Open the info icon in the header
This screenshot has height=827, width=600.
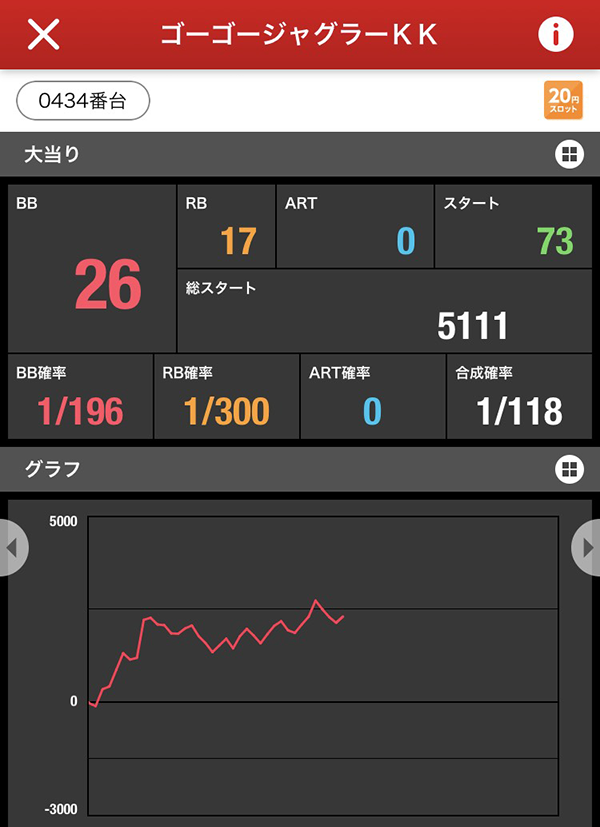pos(556,34)
